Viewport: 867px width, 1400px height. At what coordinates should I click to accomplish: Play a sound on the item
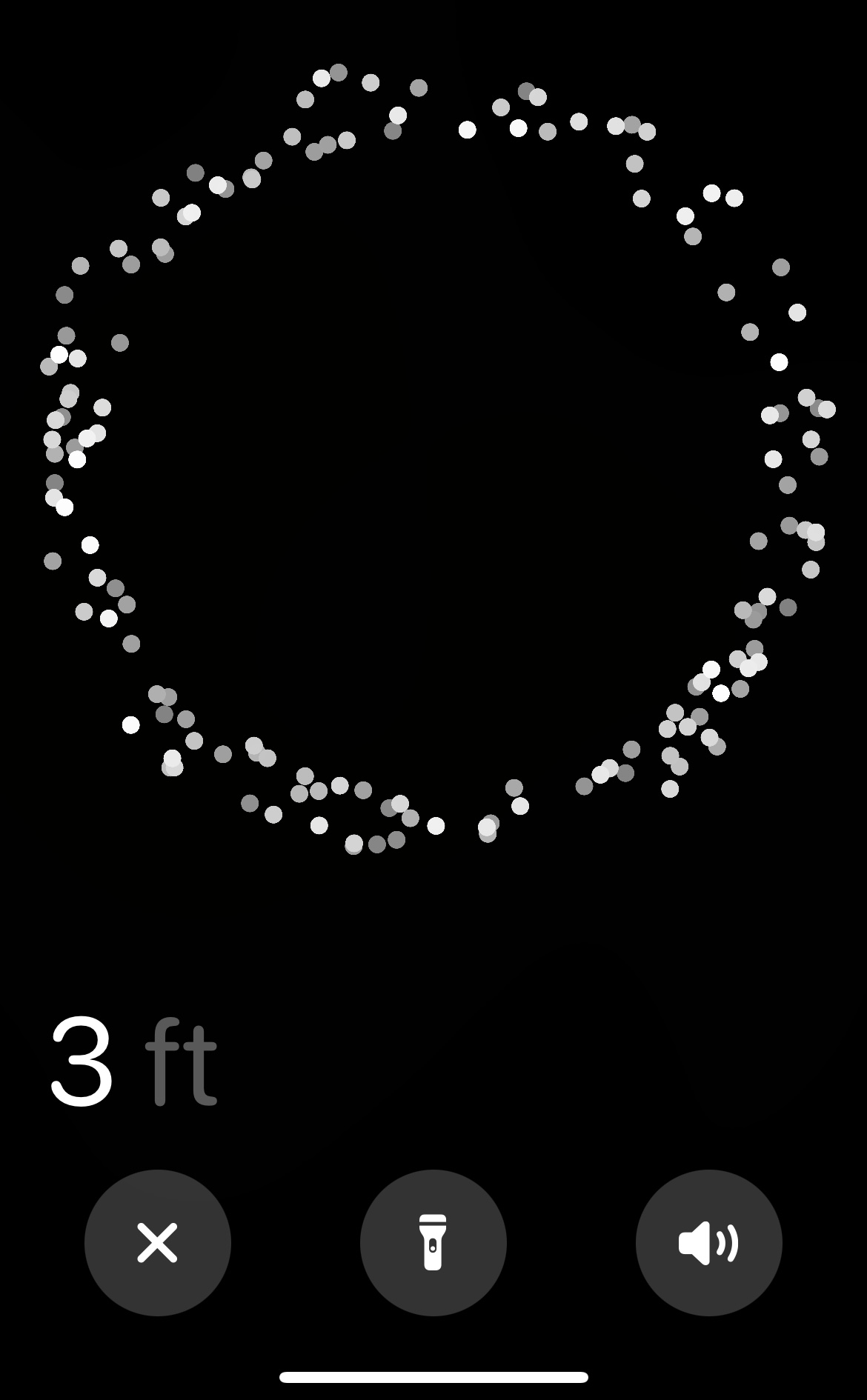[708, 1242]
